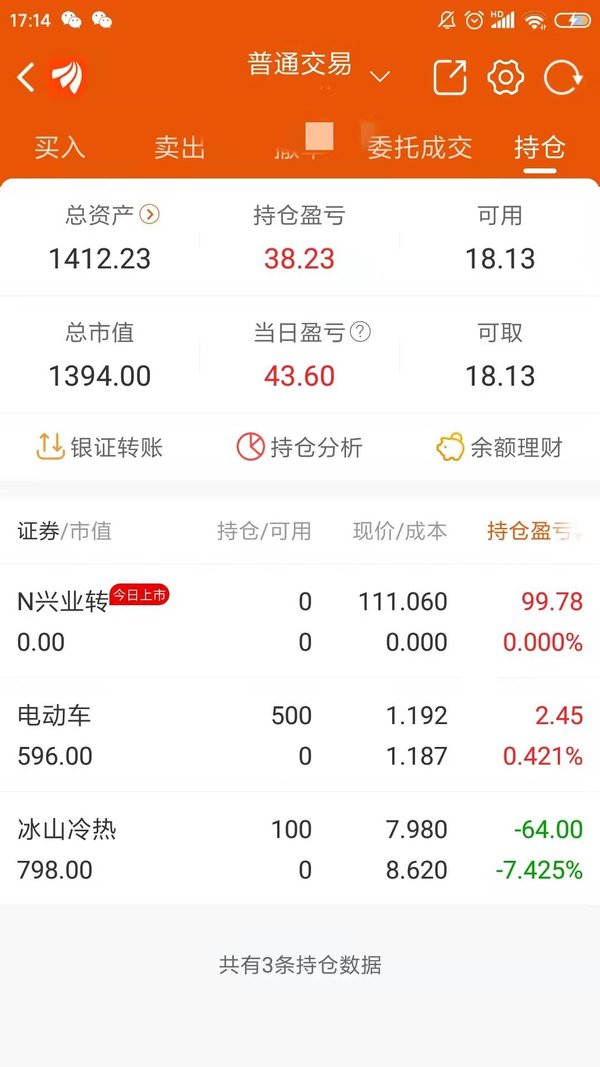Open the 冰山冷热 holding row
The image size is (600, 1067).
click(x=300, y=849)
